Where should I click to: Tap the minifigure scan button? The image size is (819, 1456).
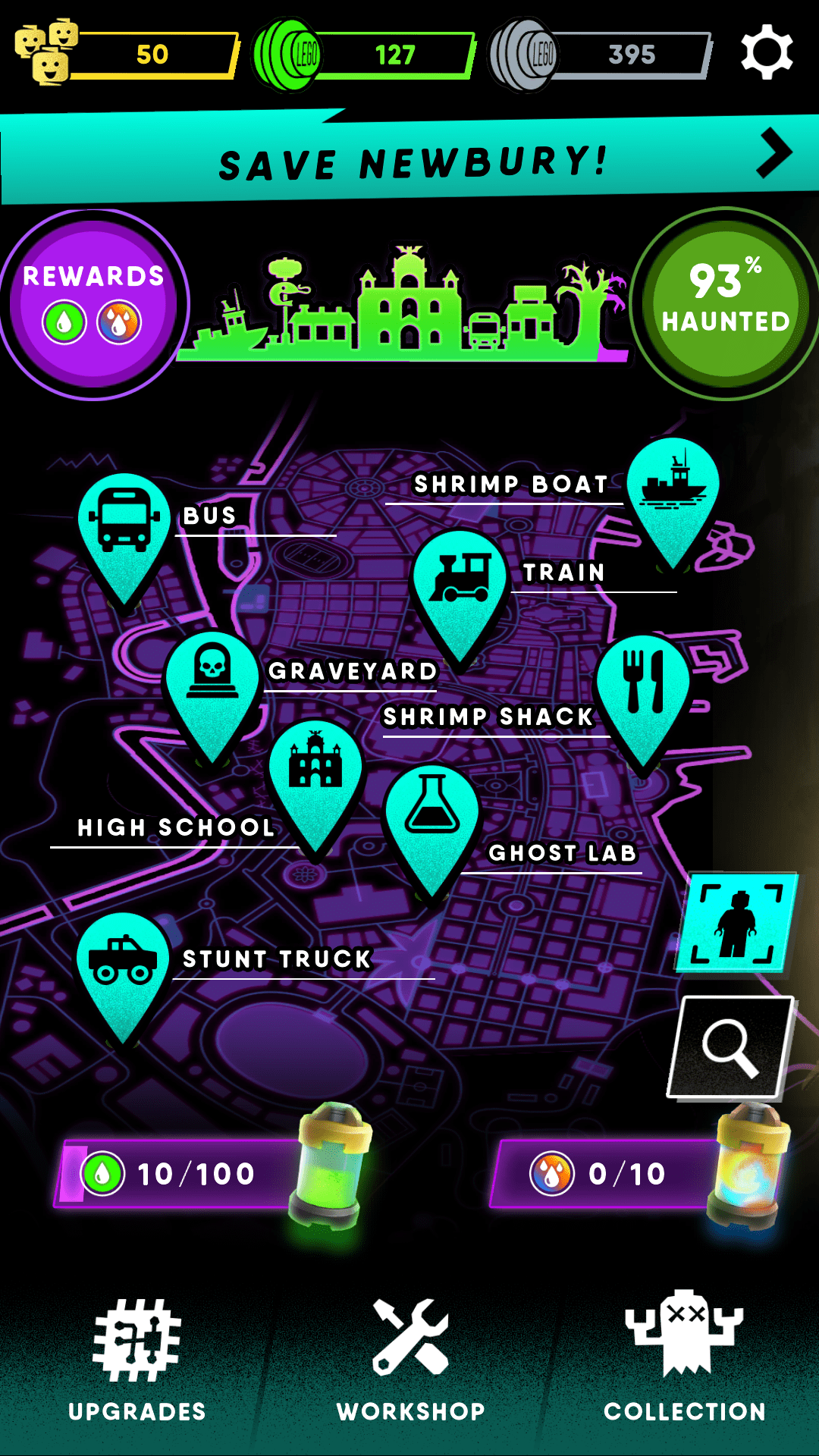pos(736,923)
